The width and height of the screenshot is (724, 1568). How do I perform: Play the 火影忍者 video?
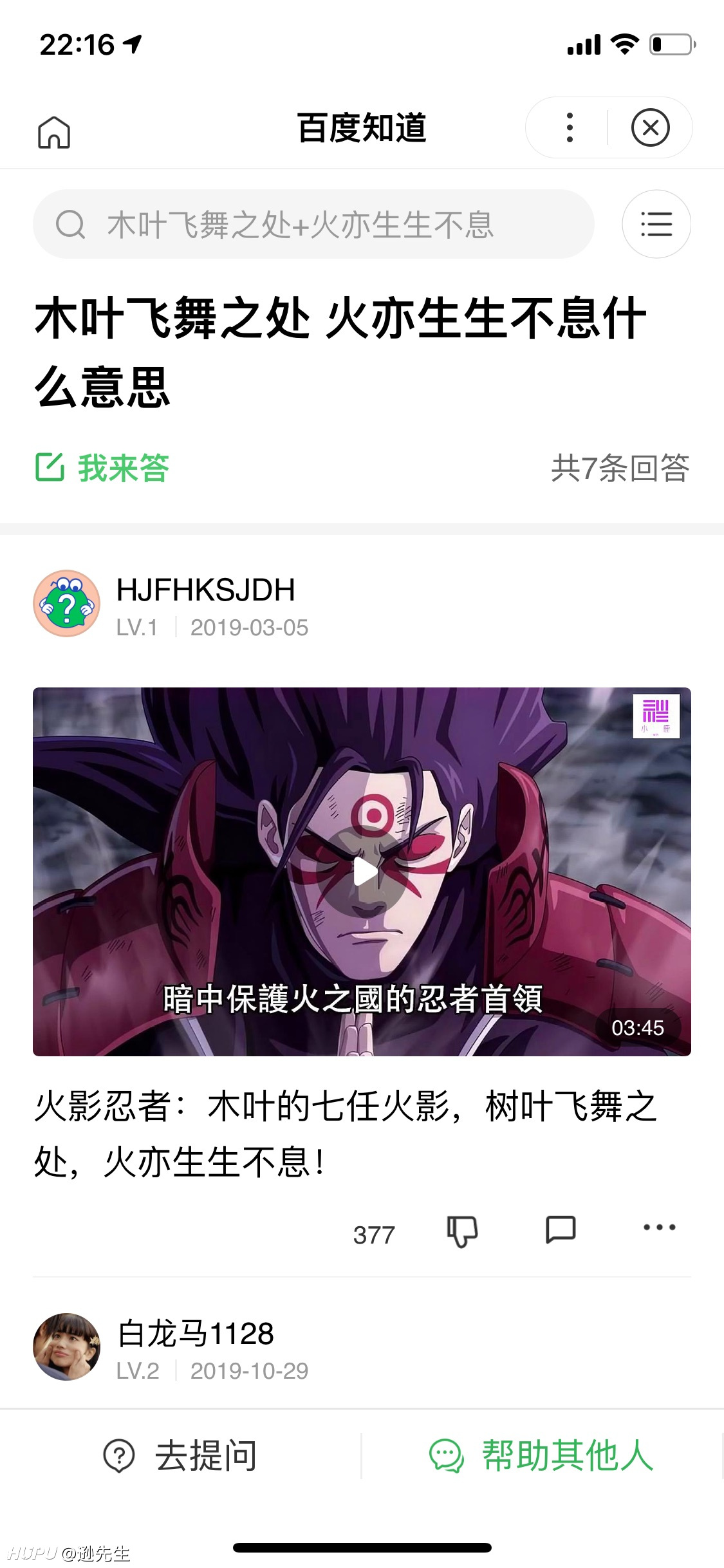362,872
